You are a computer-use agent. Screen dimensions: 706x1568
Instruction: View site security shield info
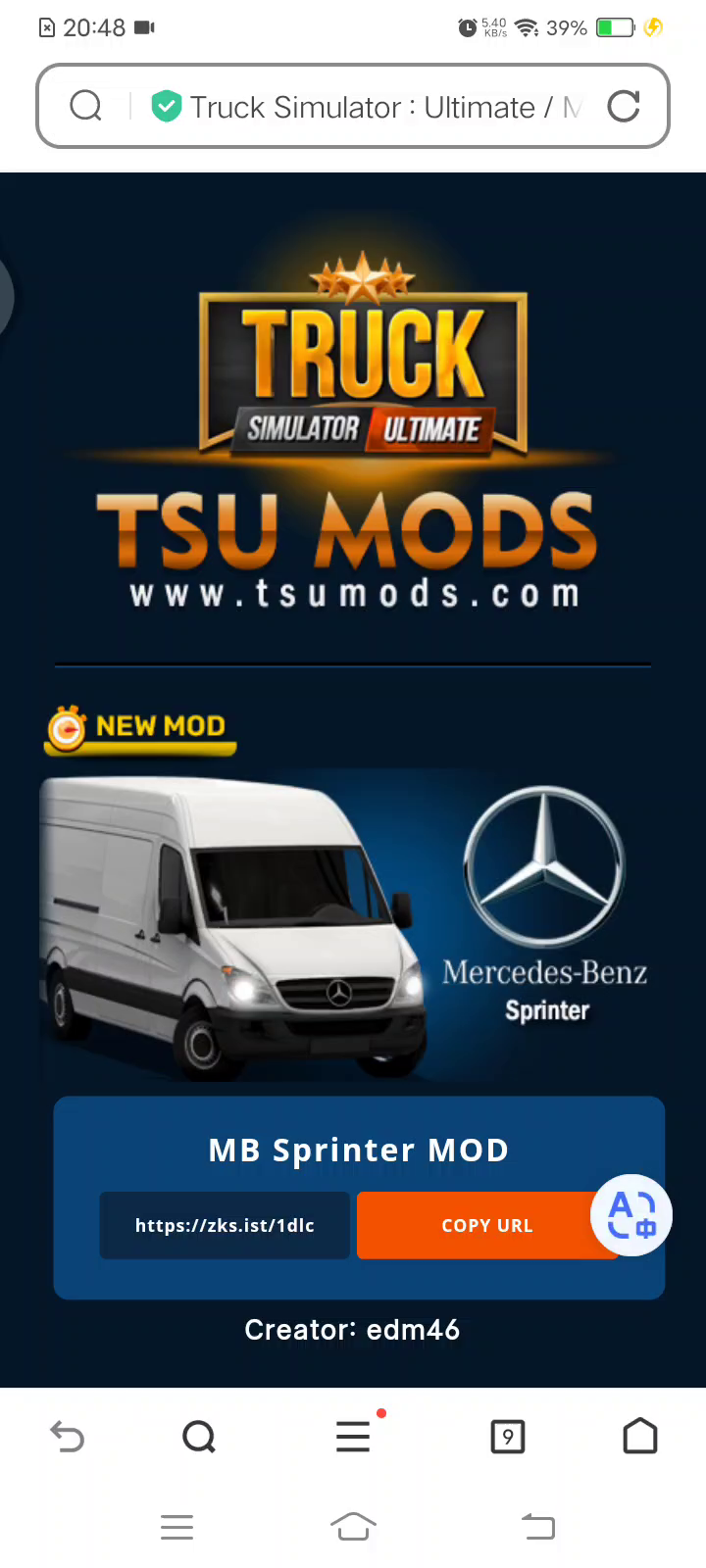pos(167,106)
